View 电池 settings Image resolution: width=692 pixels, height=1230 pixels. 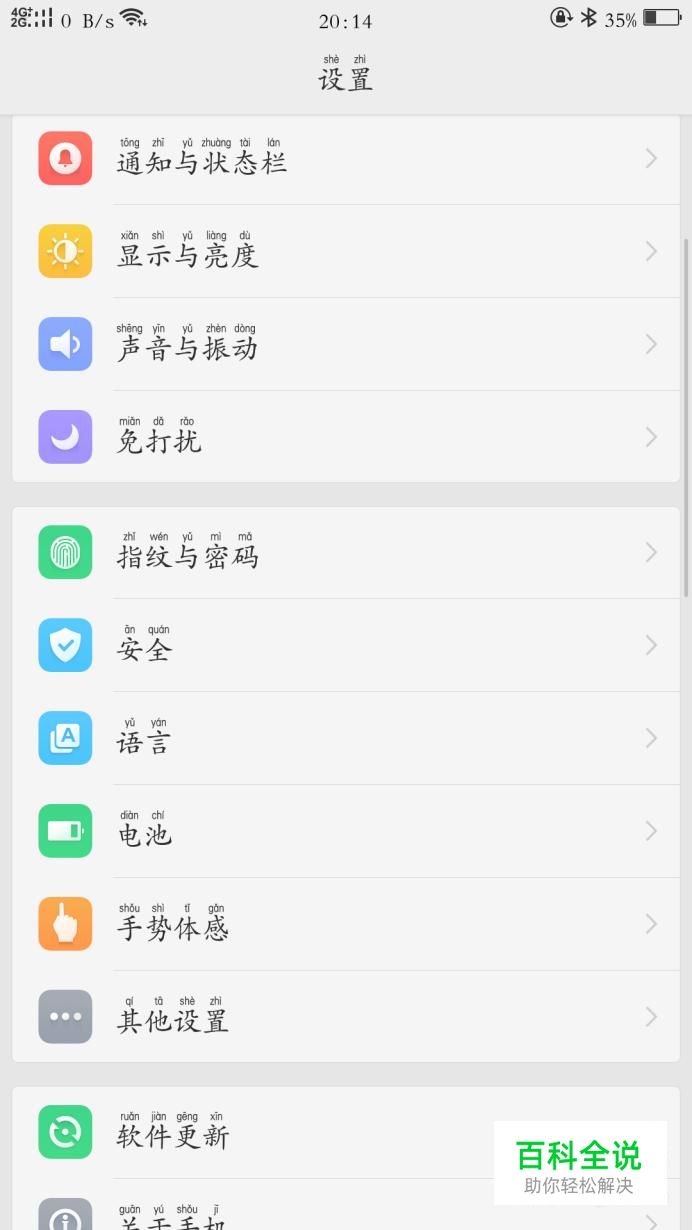coord(346,831)
